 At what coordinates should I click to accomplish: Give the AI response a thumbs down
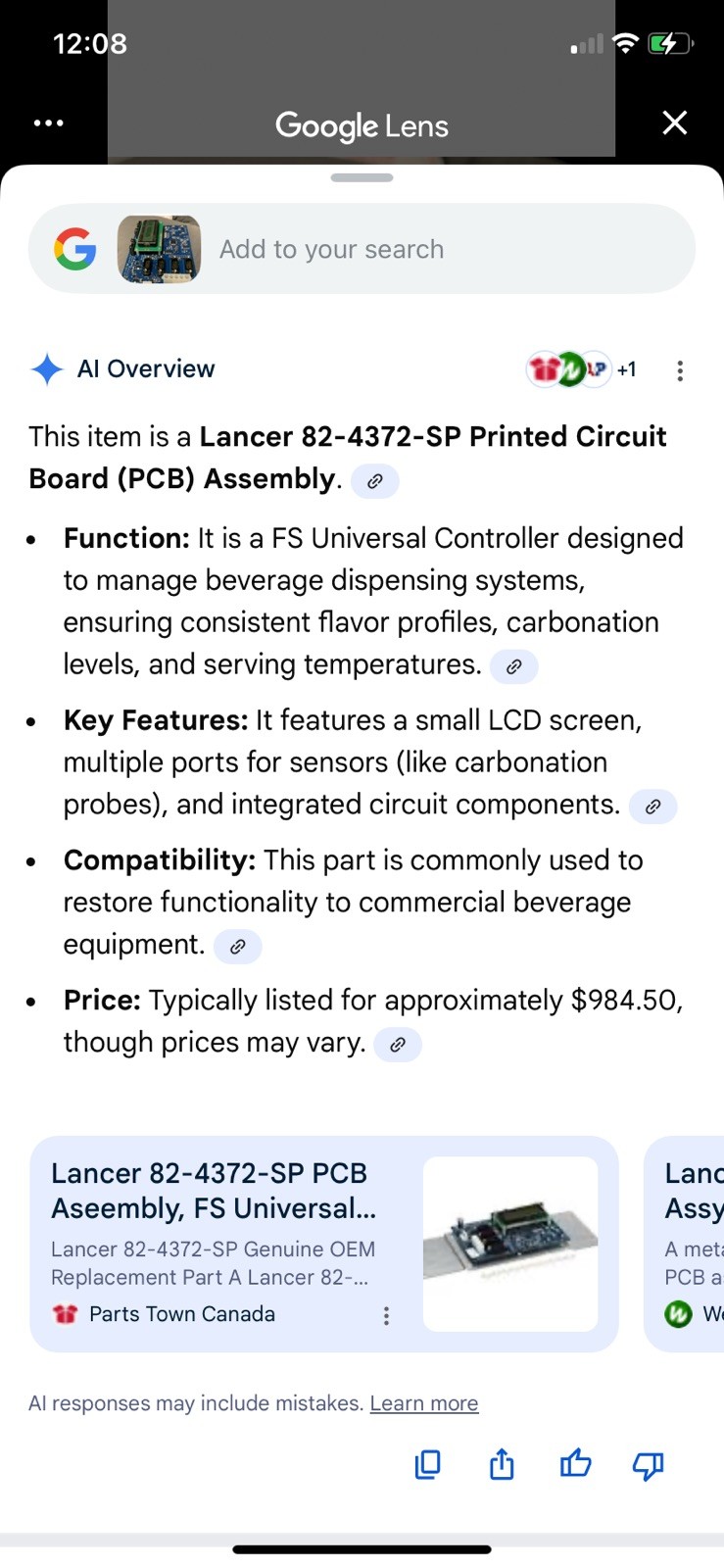pyautogui.click(x=649, y=1465)
